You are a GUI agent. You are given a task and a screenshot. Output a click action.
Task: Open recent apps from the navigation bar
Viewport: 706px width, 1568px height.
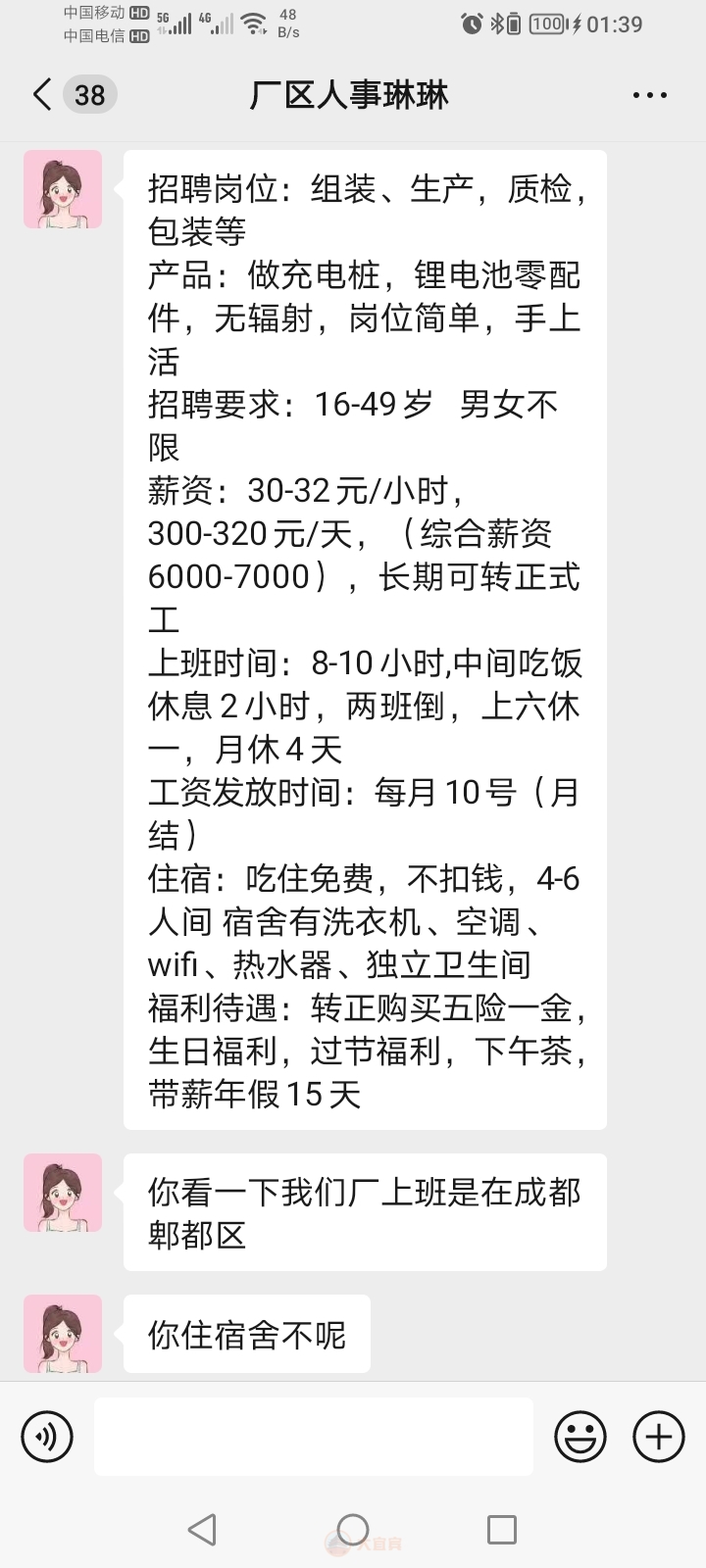pos(502,1529)
